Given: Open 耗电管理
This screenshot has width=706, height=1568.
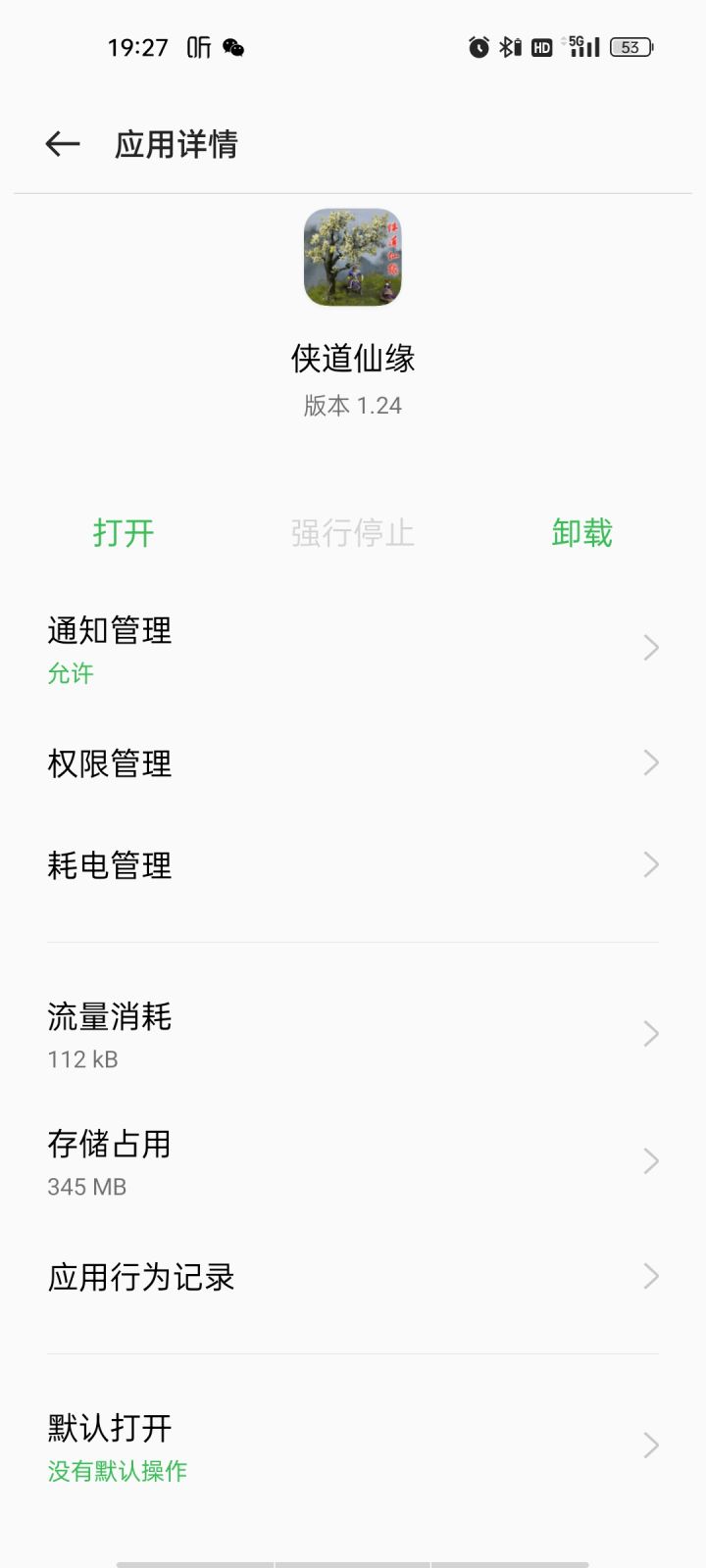Looking at the screenshot, I should (x=353, y=865).
